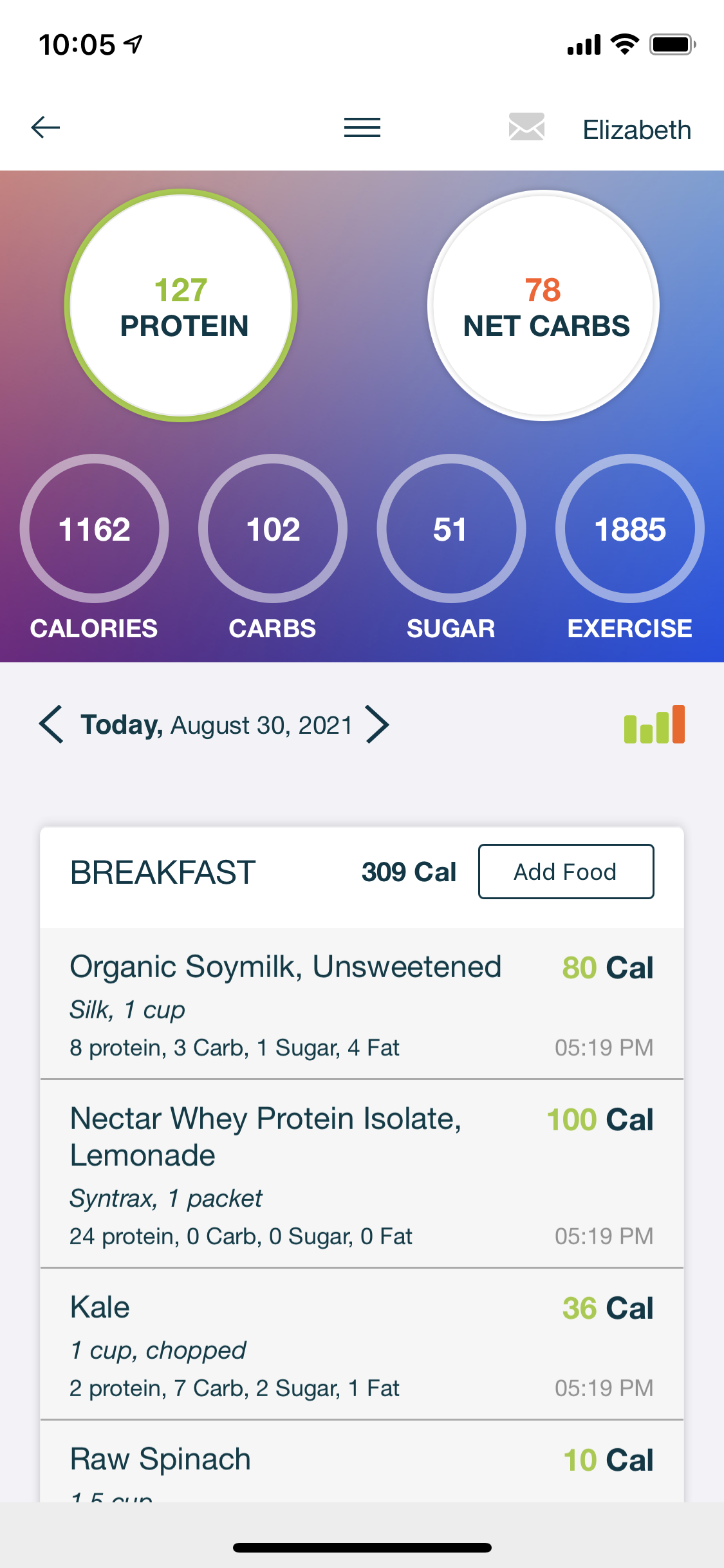Open the Raw Spinach entry

(x=362, y=1462)
